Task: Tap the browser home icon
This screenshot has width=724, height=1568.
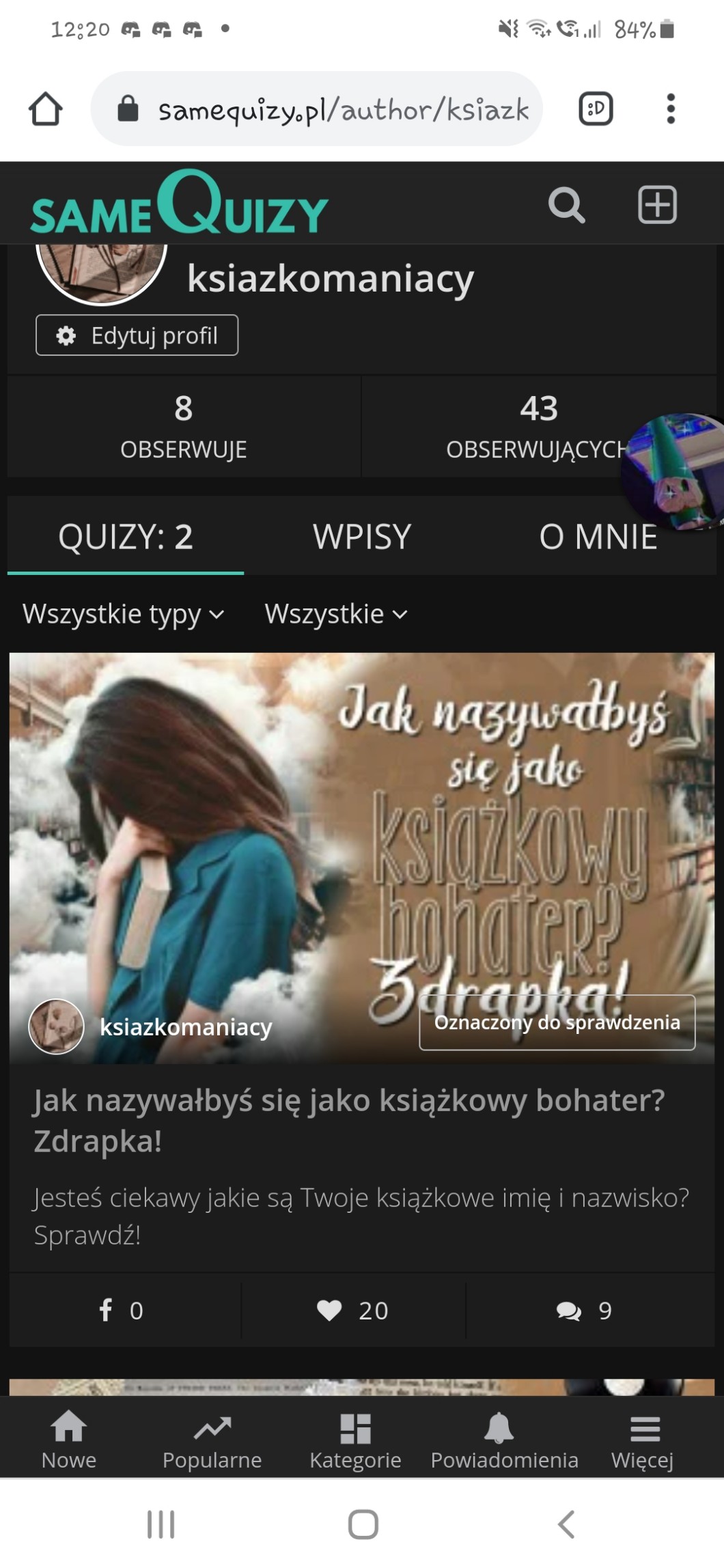Action: (x=46, y=109)
